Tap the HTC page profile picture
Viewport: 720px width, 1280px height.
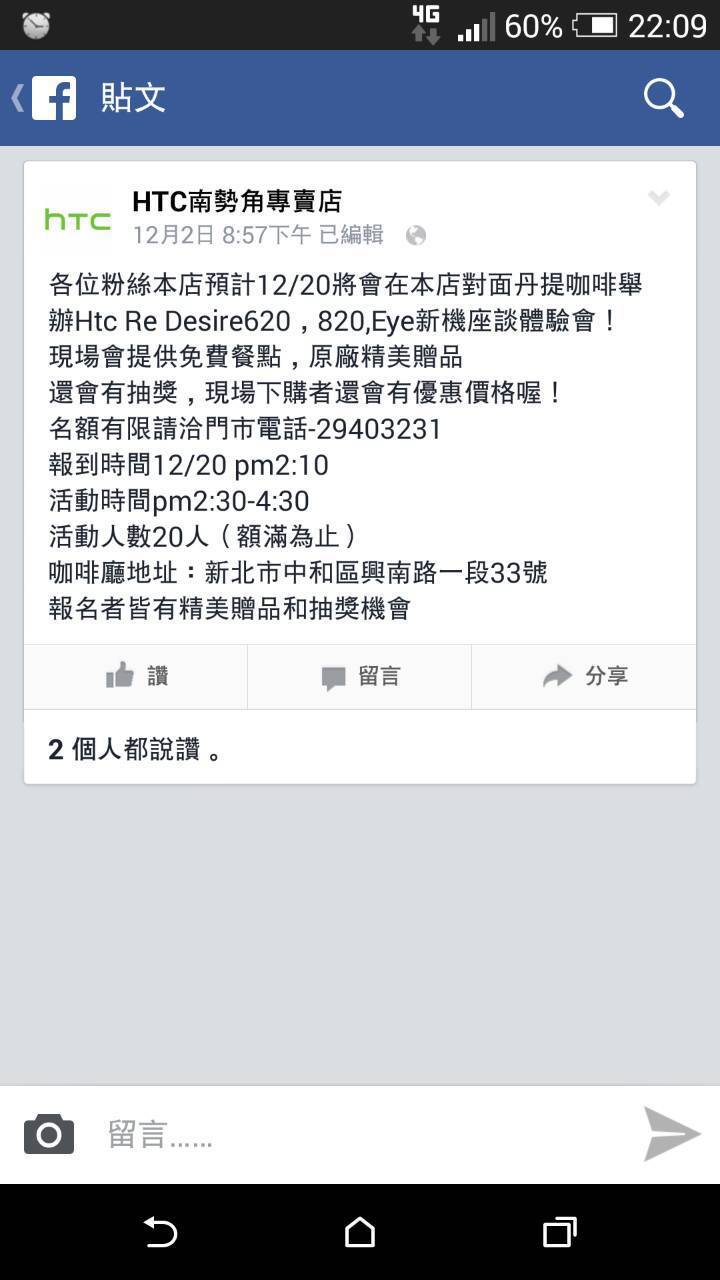78,220
